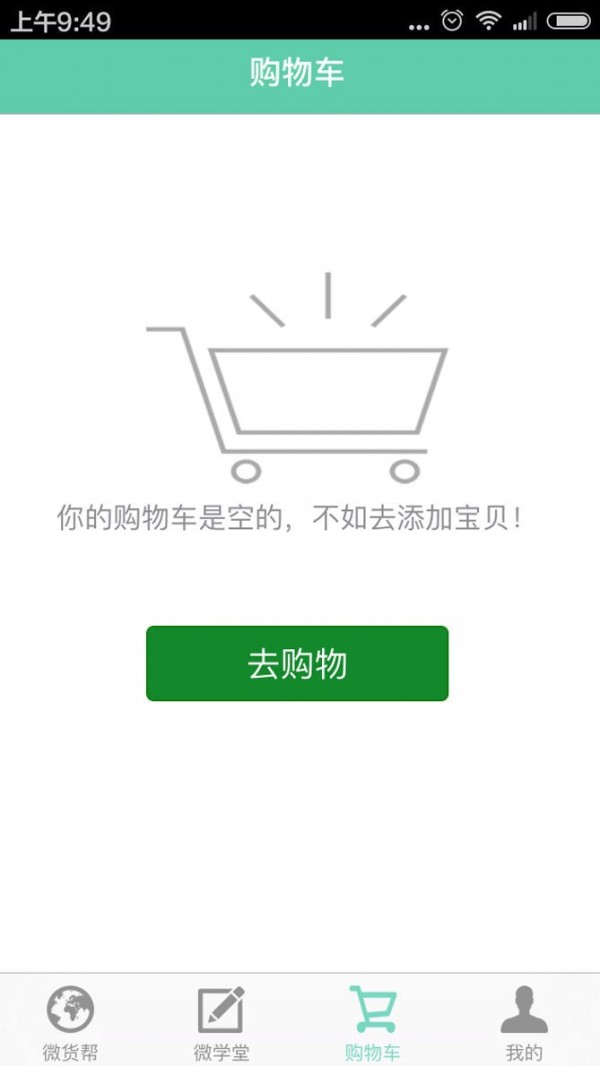Open the 微学堂 tab
The width and height of the screenshot is (600, 1066).
pos(221,1021)
